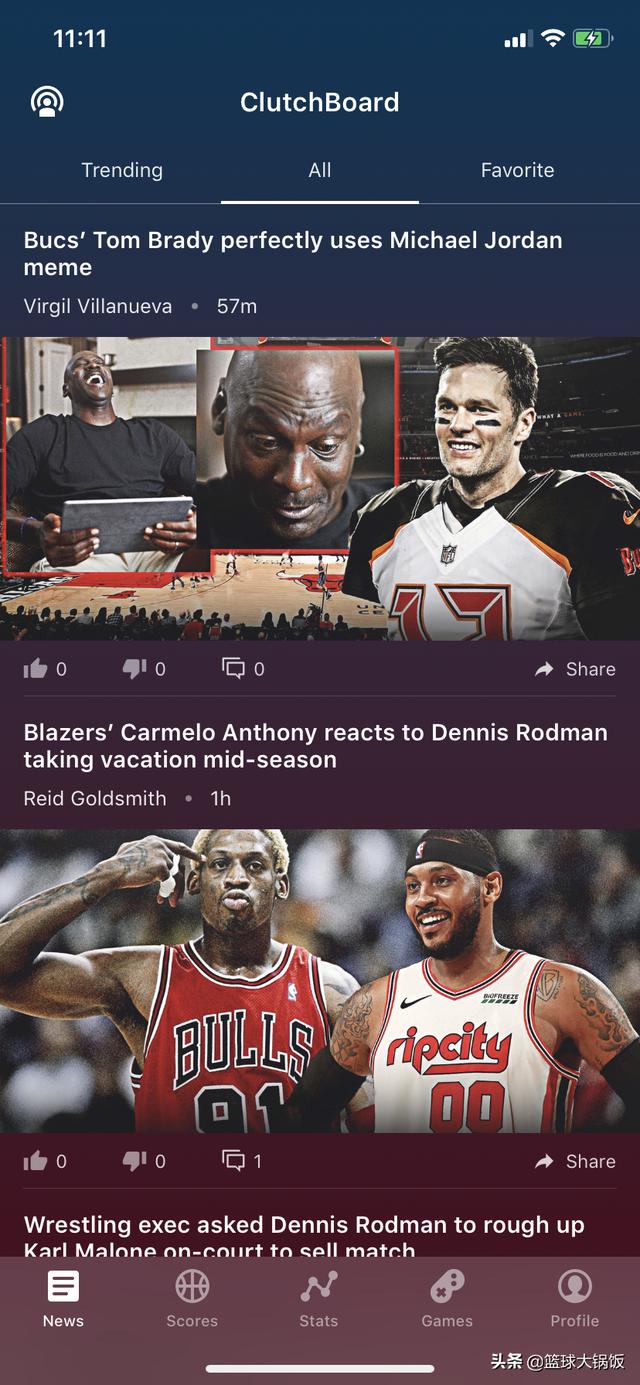Switch to the Games tab
The width and height of the screenshot is (640, 1385).
coord(447,1298)
